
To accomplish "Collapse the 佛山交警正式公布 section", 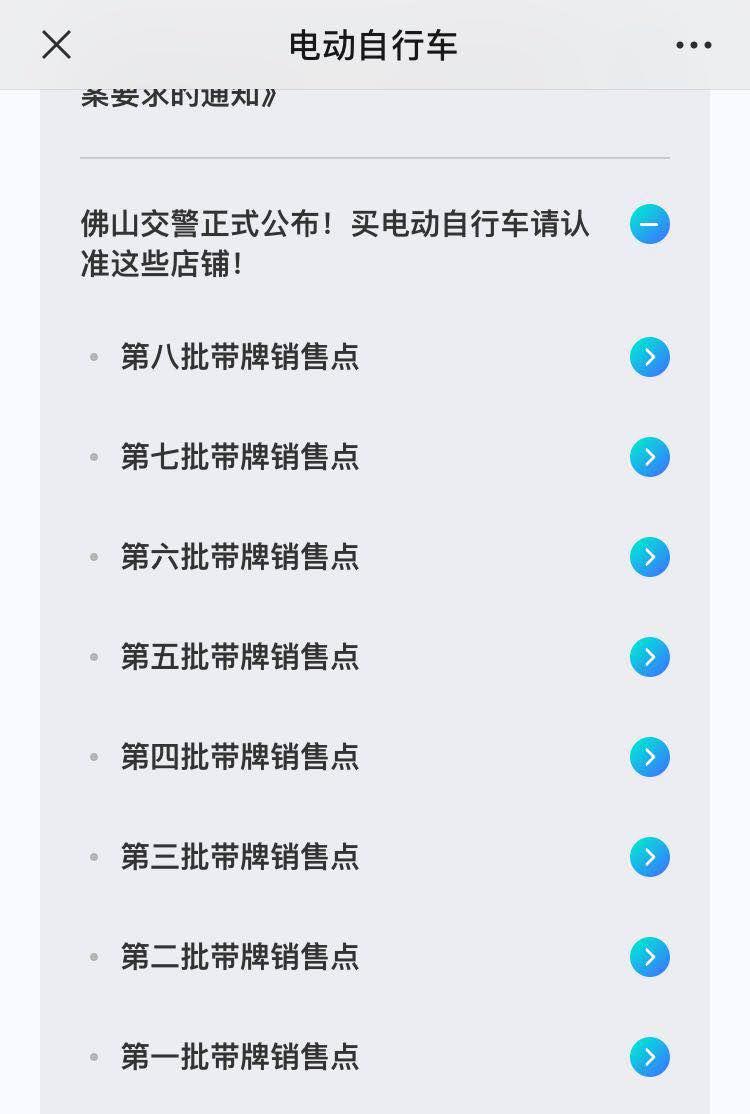I will click(x=649, y=224).
